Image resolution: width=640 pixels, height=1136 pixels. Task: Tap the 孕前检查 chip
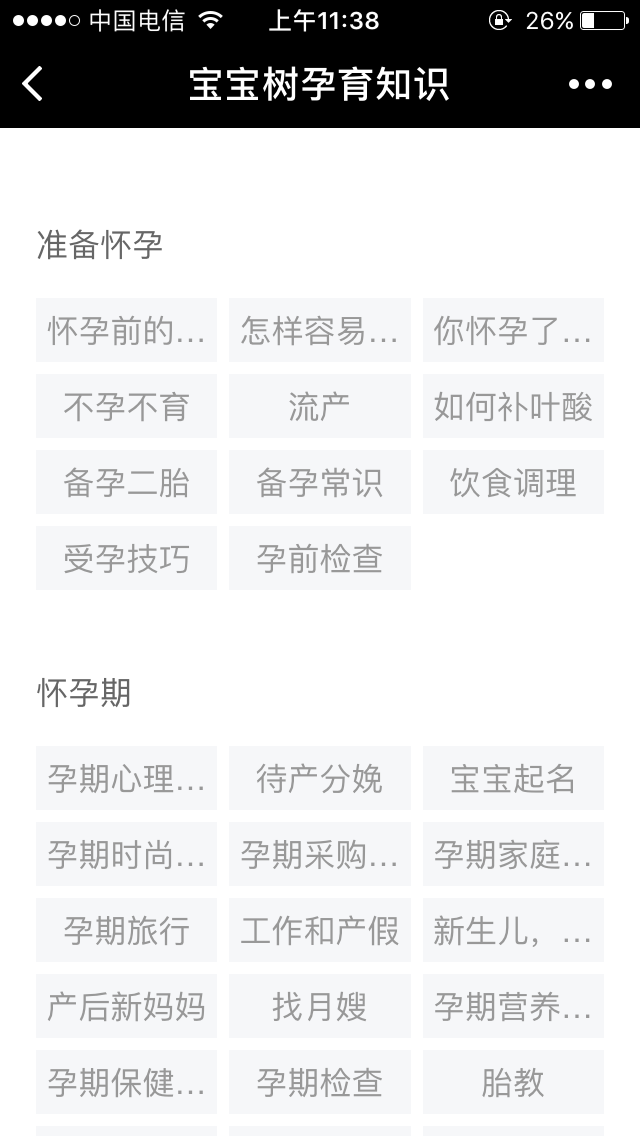tap(319, 558)
